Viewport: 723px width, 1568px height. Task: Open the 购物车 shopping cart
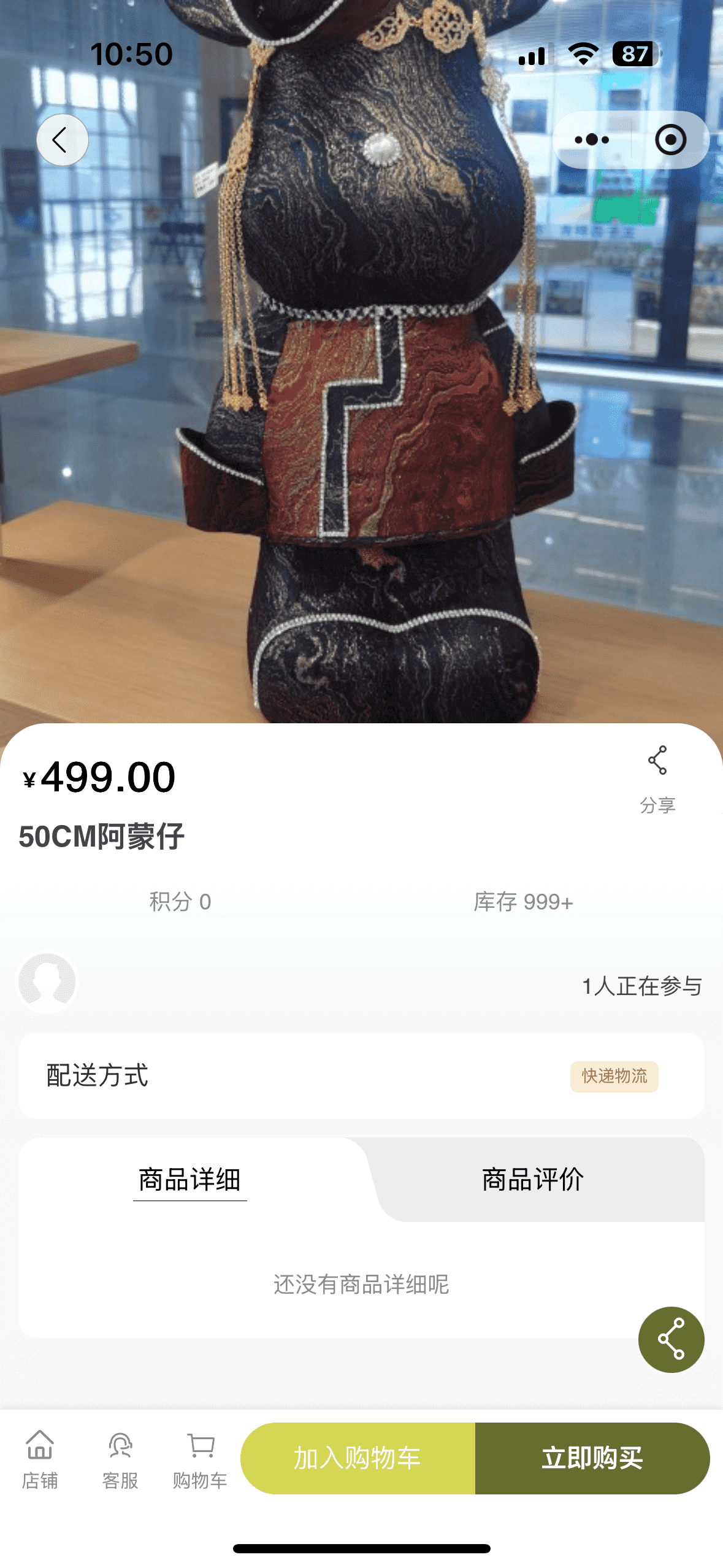(200, 1459)
